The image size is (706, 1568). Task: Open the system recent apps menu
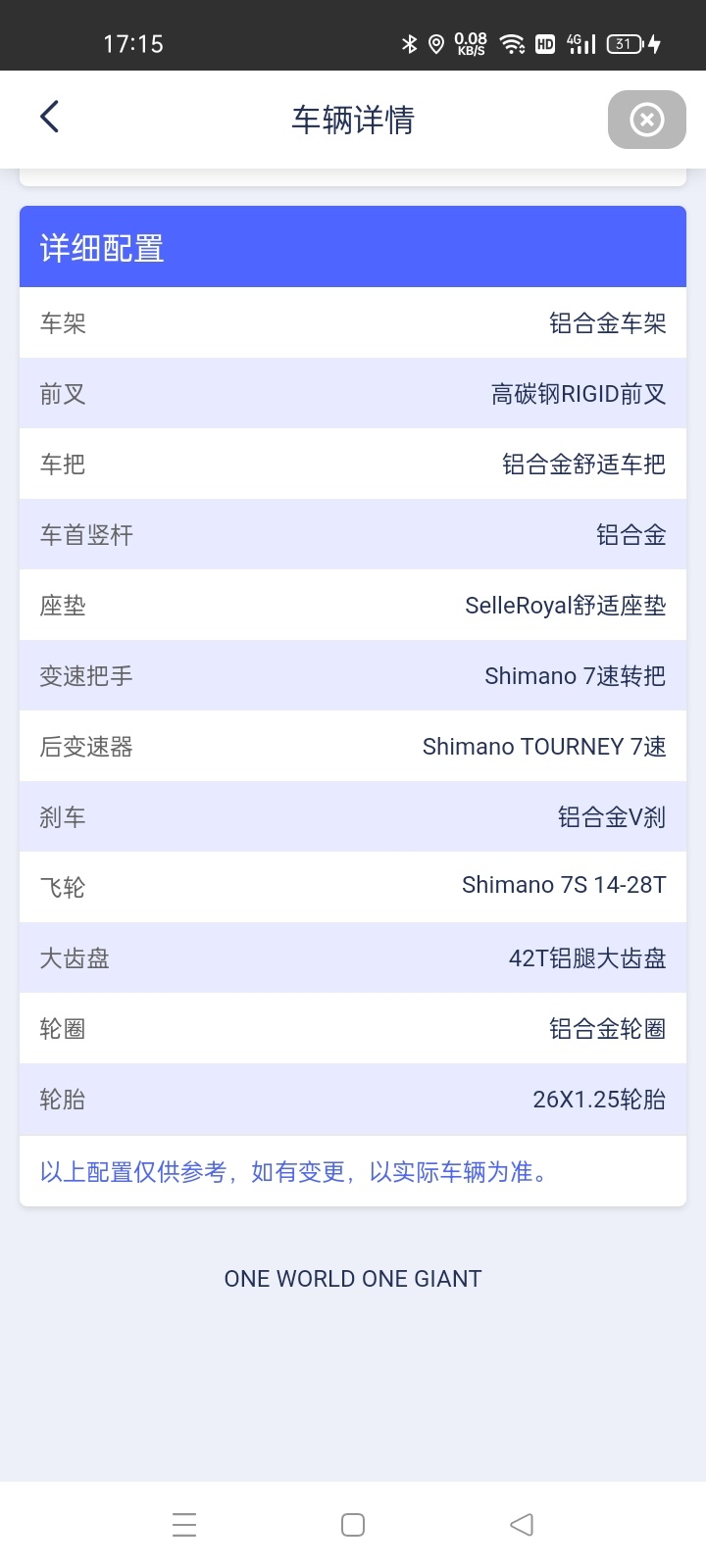tap(184, 1524)
